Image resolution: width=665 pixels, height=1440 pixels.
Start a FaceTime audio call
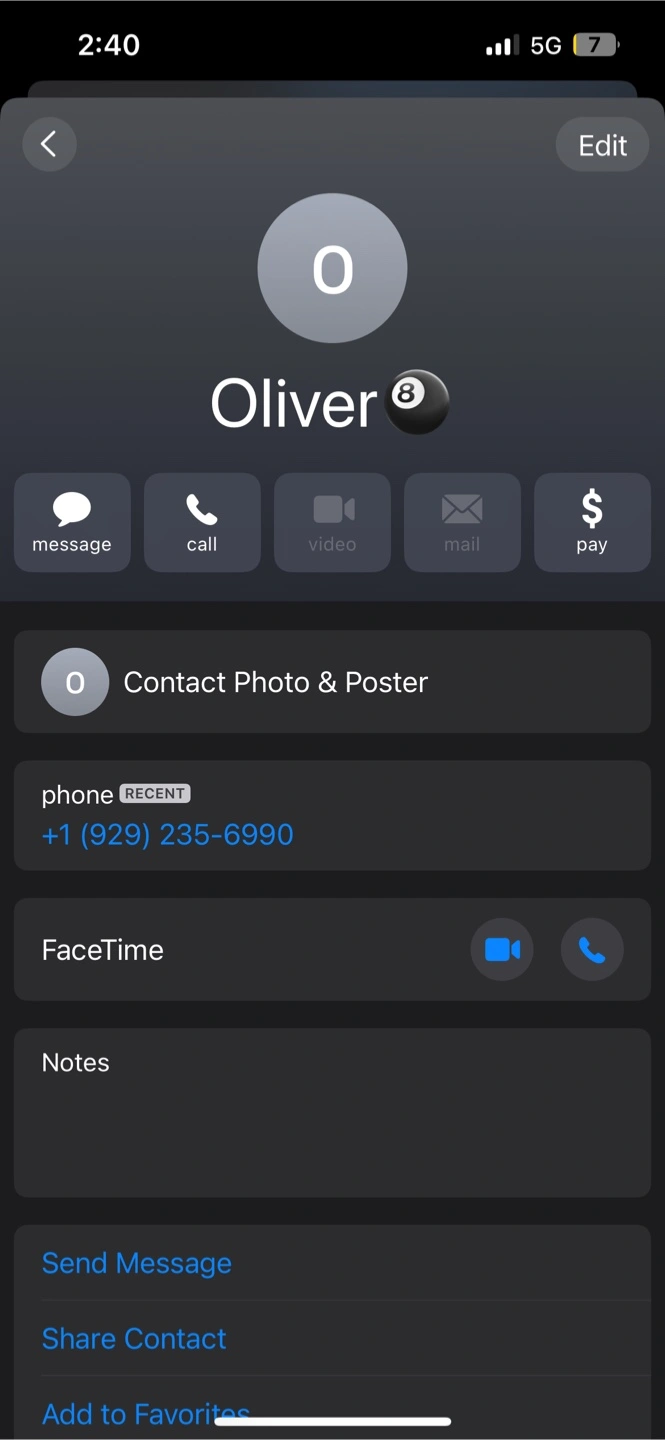(x=592, y=950)
